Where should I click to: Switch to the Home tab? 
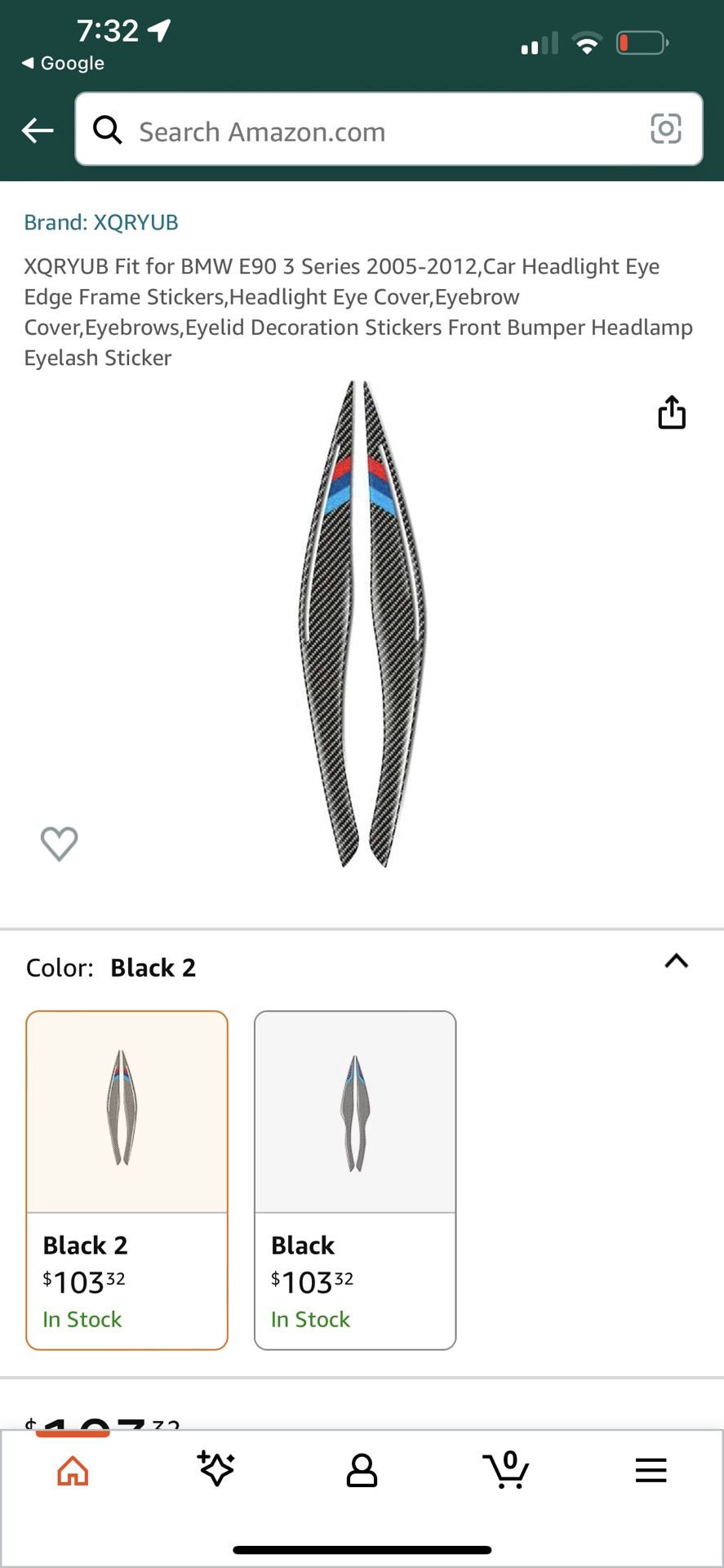click(73, 1471)
